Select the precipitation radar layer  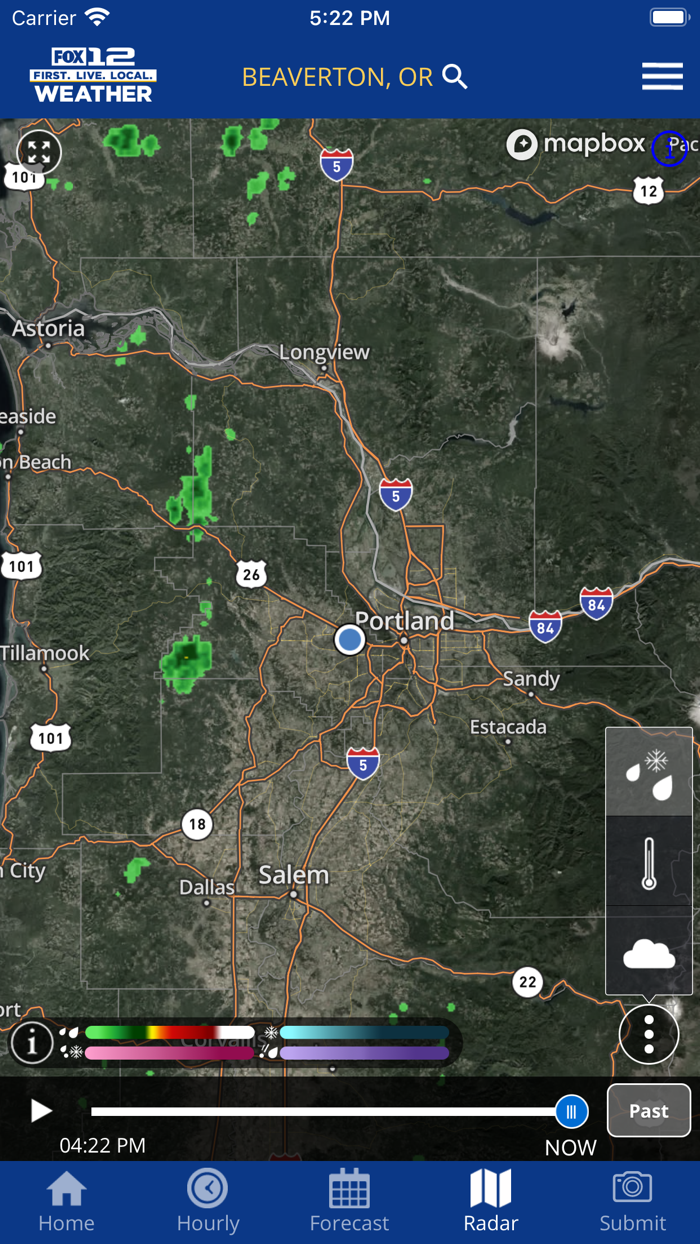pyautogui.click(x=649, y=772)
